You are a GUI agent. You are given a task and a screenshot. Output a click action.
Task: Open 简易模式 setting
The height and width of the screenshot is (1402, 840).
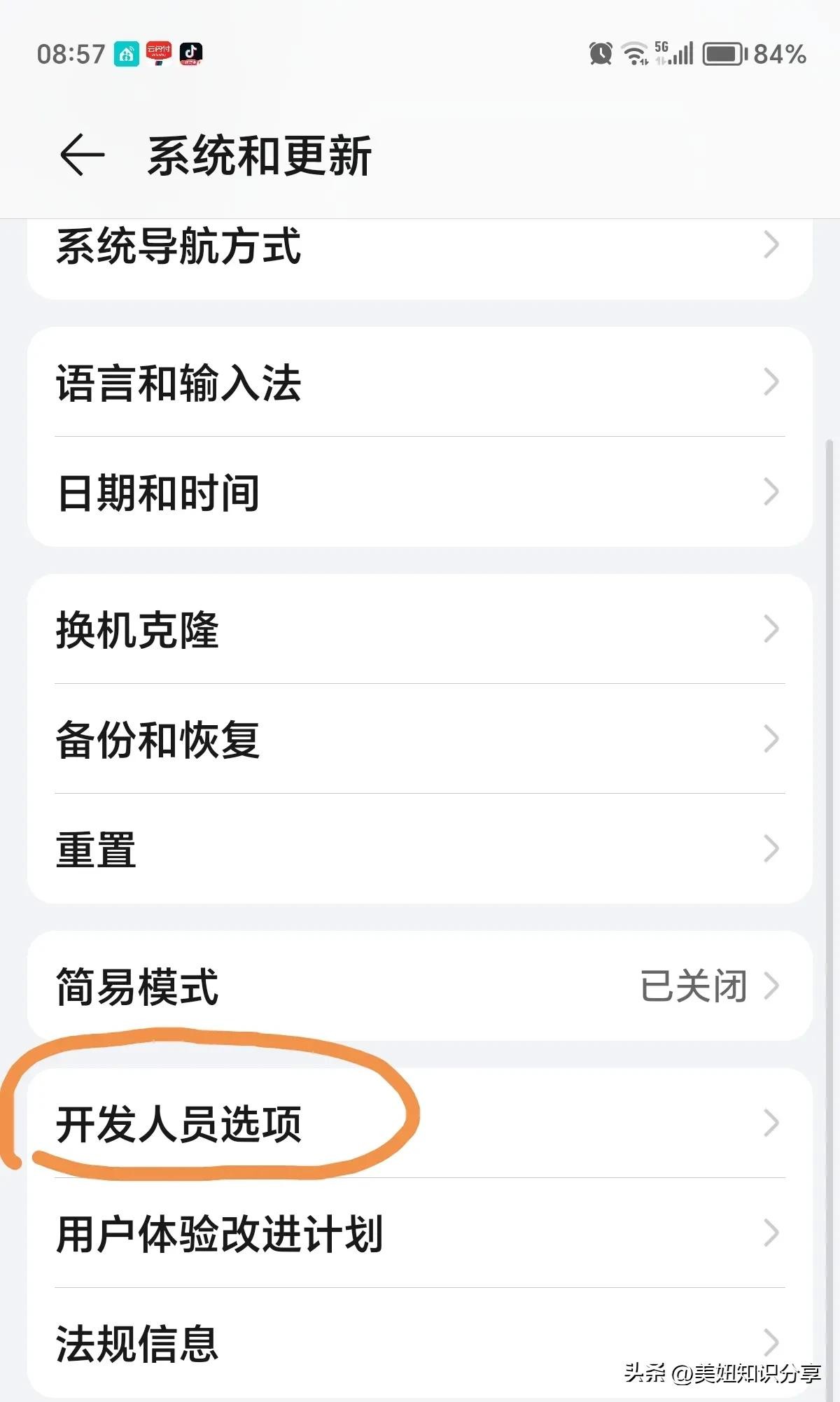(x=419, y=986)
